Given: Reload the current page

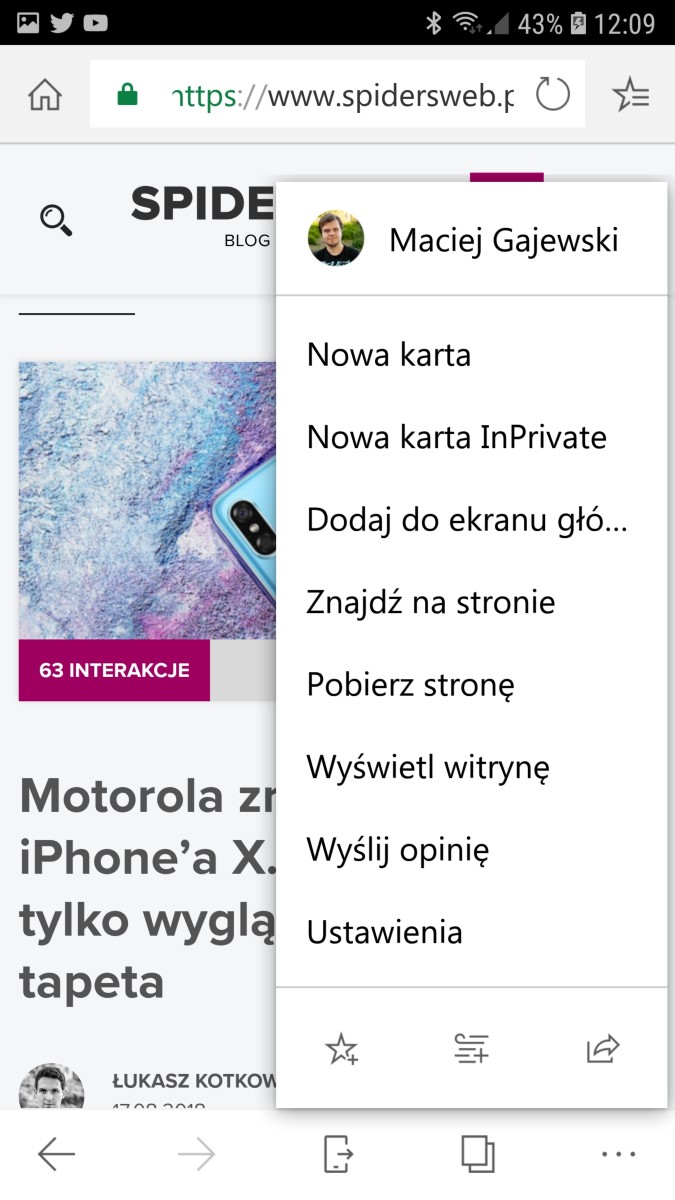Looking at the screenshot, I should (552, 95).
